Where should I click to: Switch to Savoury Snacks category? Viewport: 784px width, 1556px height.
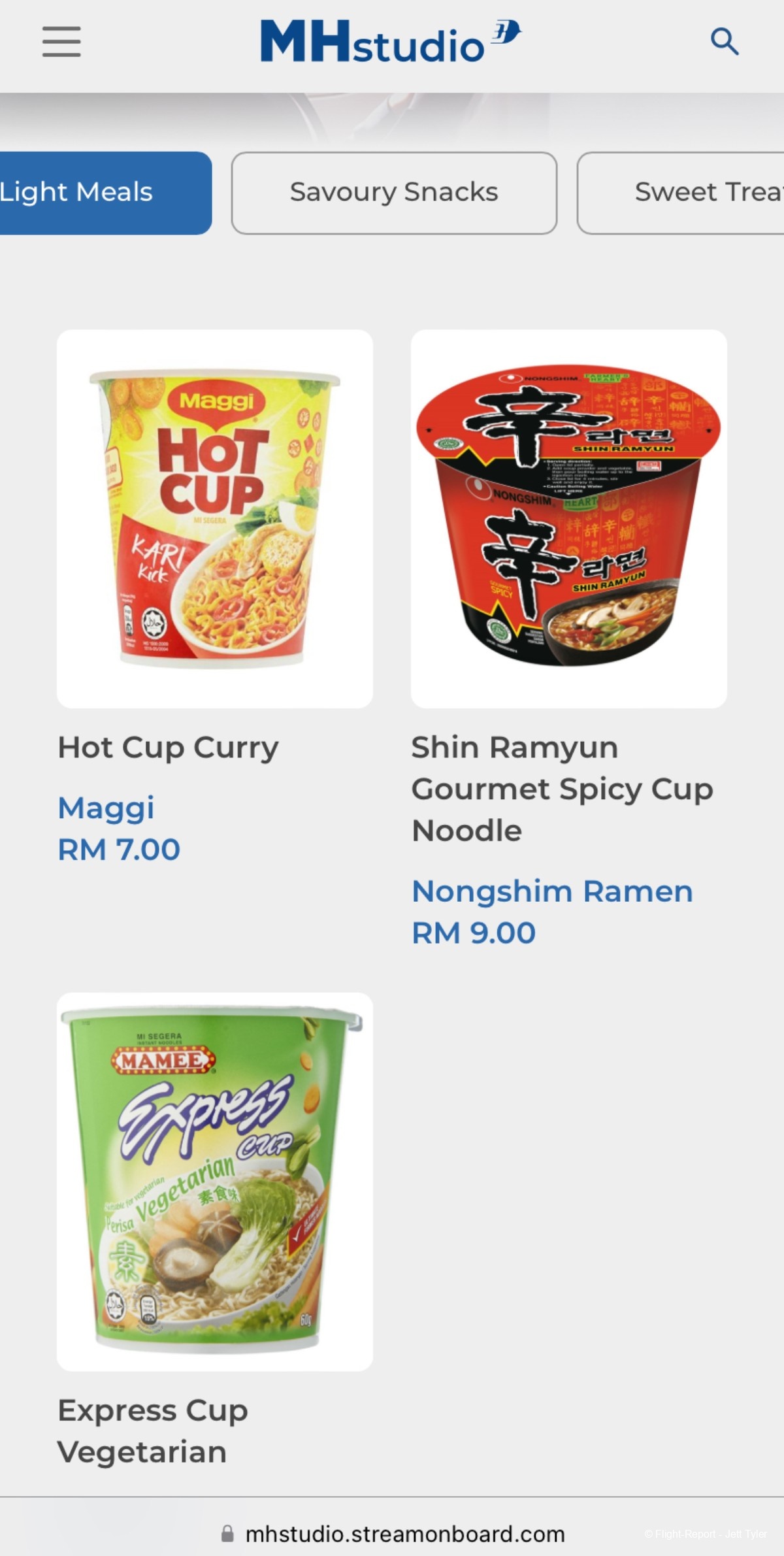pyautogui.click(x=394, y=193)
